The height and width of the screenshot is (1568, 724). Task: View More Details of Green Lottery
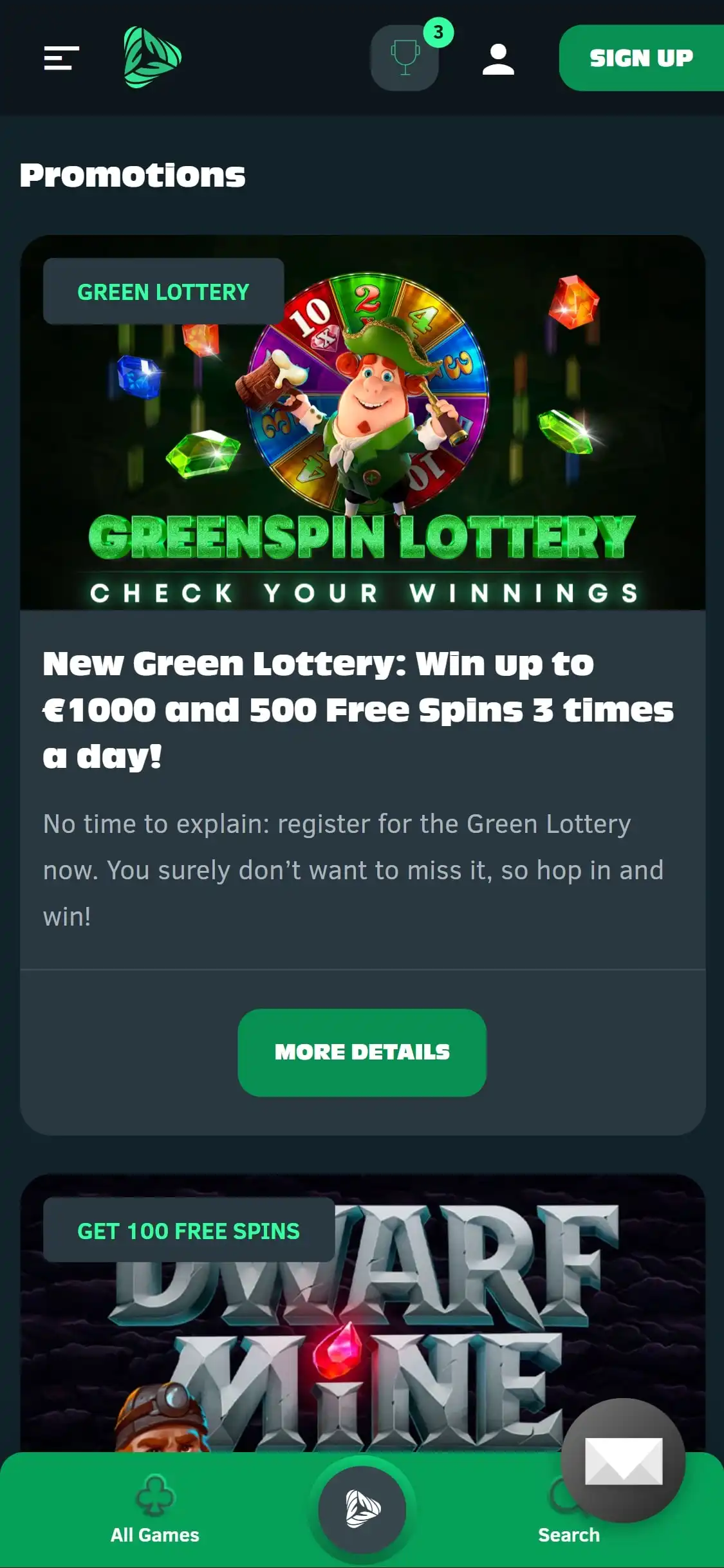tap(362, 1052)
